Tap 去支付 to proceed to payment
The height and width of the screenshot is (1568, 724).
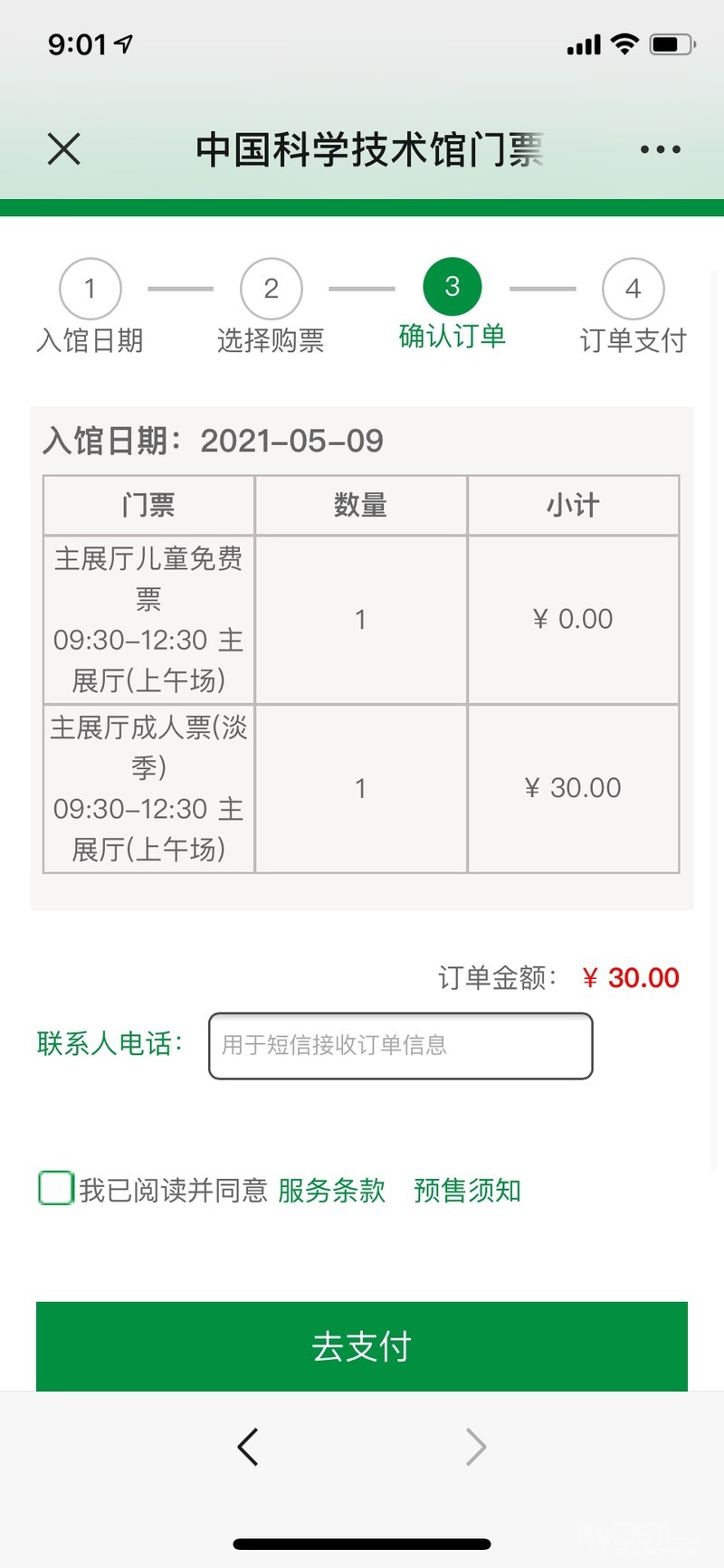[362, 1346]
